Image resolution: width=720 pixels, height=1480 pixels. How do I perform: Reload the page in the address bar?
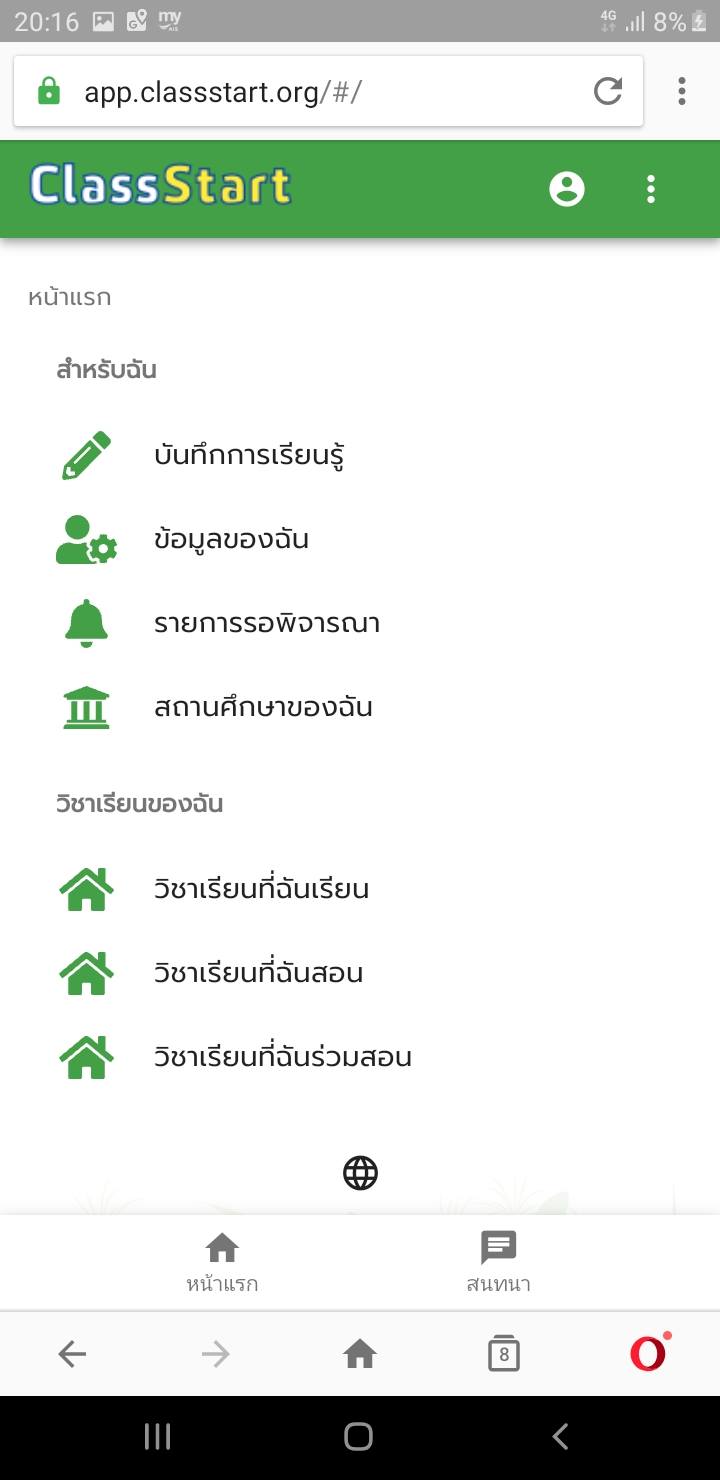(608, 92)
